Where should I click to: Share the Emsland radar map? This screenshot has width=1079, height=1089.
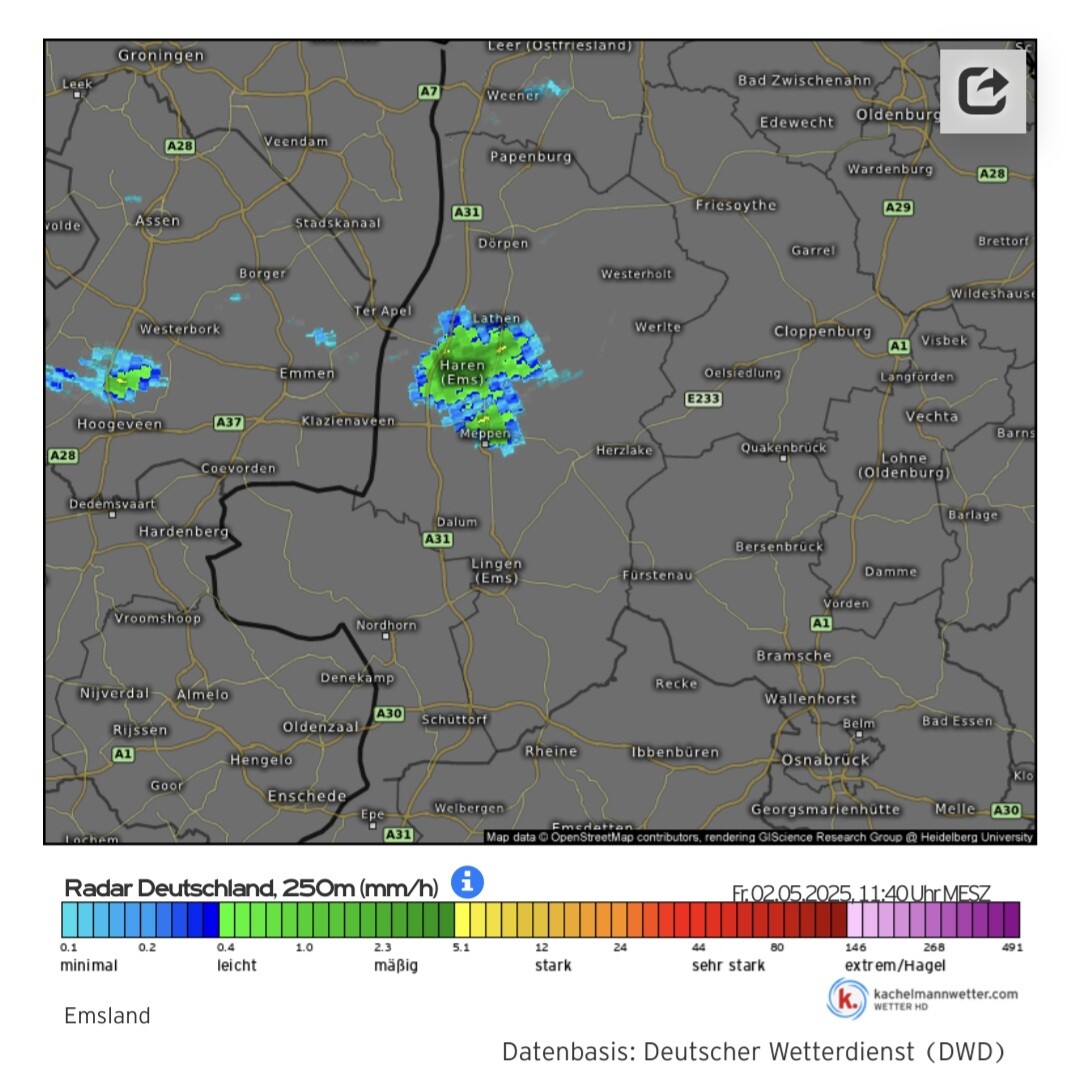(982, 91)
